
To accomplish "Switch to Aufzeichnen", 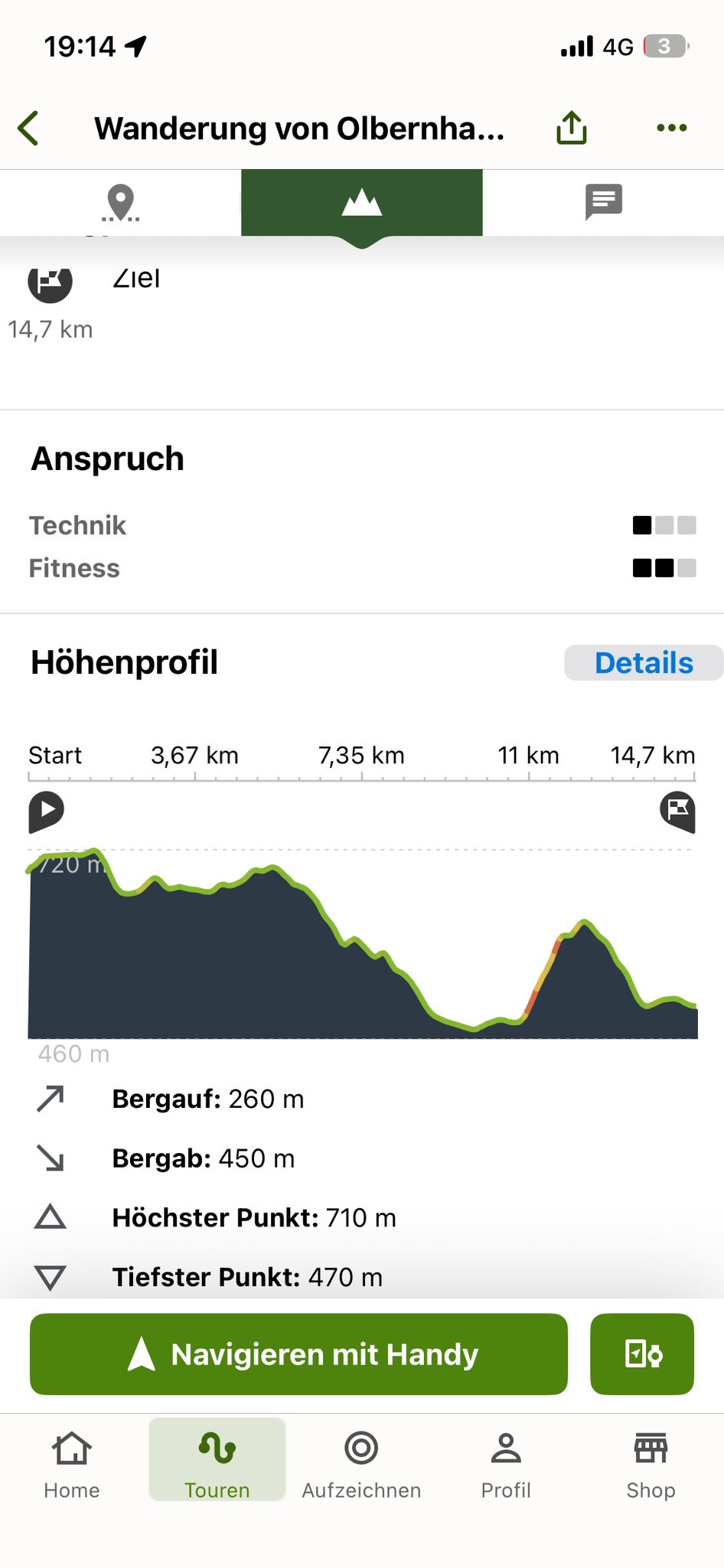I will coord(361,1463).
